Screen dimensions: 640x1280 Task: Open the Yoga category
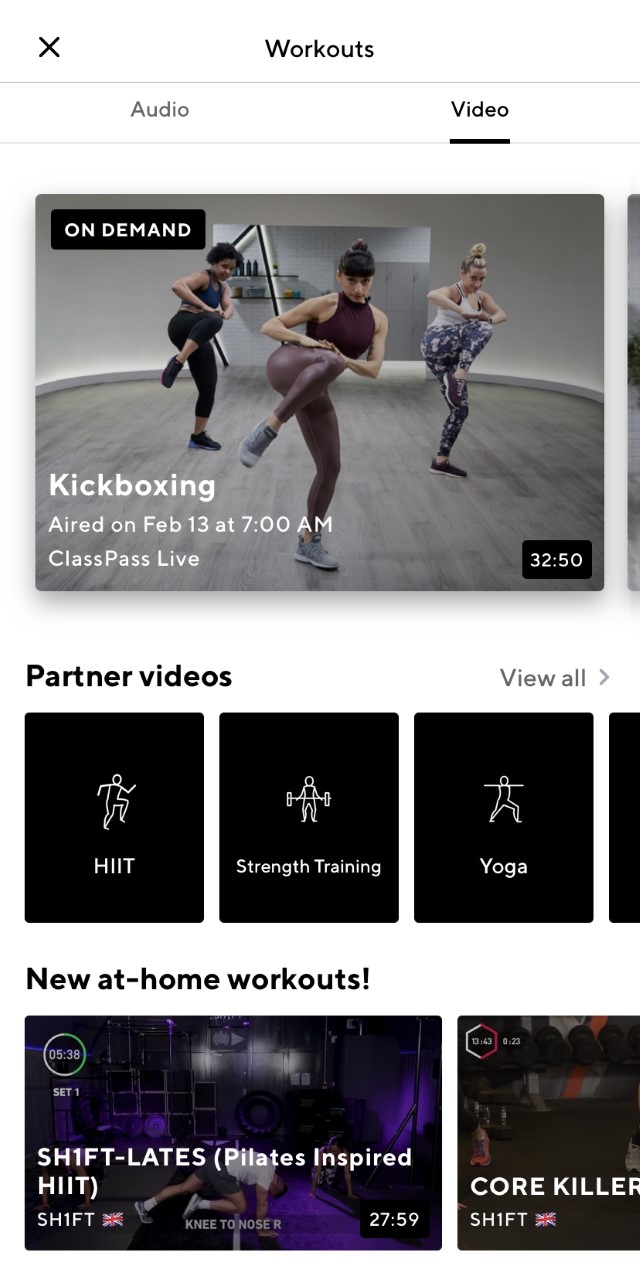pos(503,817)
